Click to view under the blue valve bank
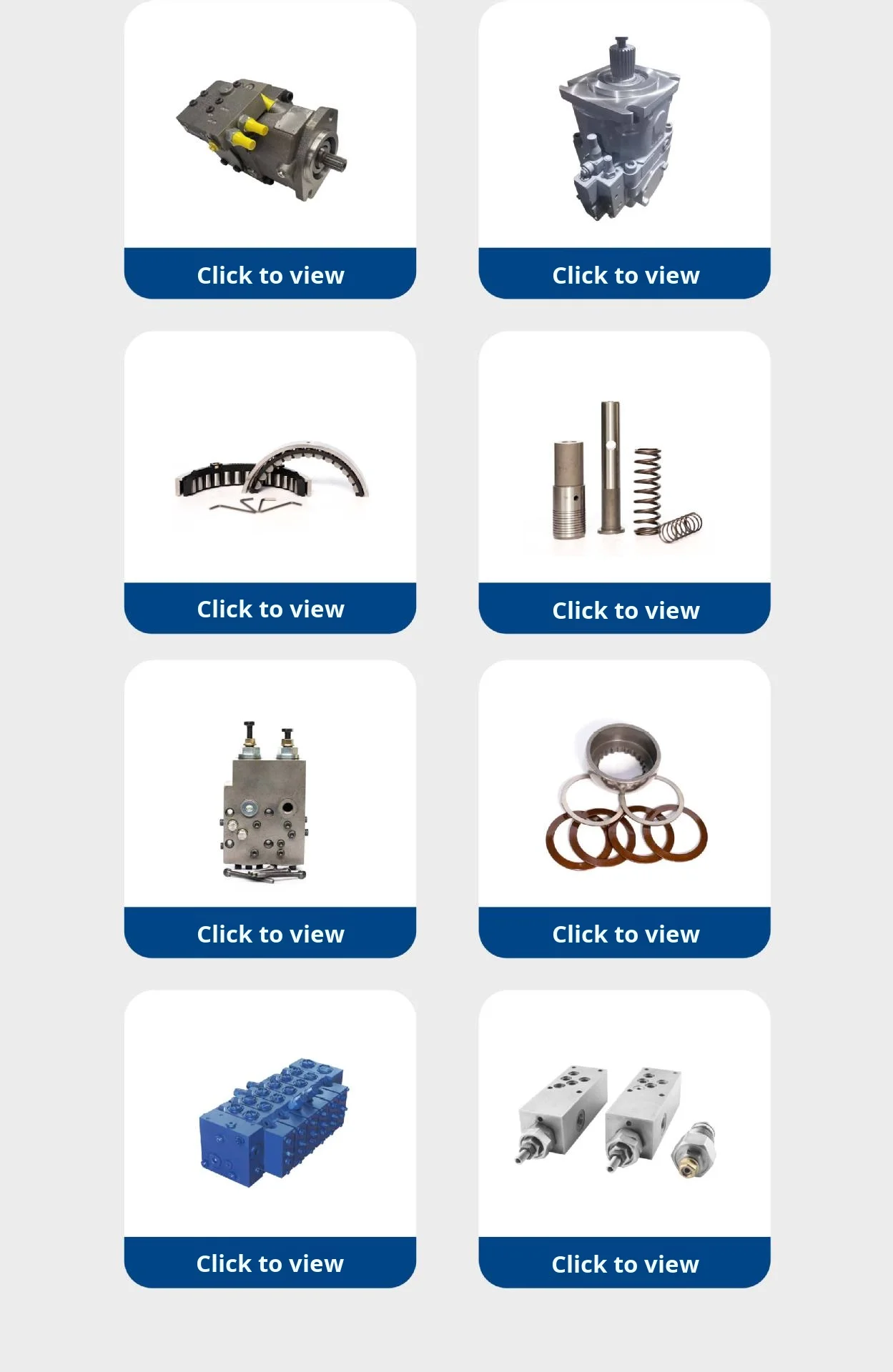The width and height of the screenshot is (893, 1372). (270, 1265)
